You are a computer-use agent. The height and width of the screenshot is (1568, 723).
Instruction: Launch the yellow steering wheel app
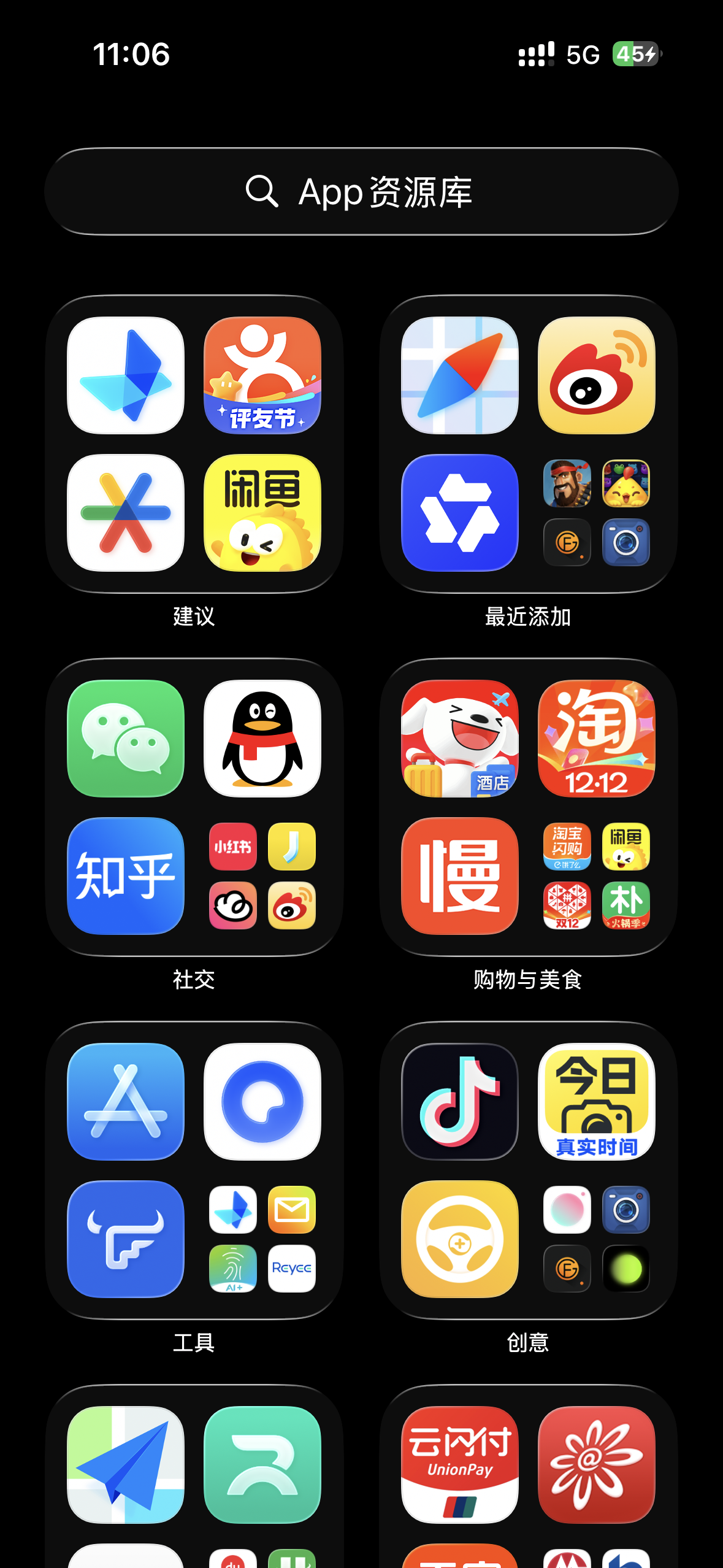point(460,1239)
